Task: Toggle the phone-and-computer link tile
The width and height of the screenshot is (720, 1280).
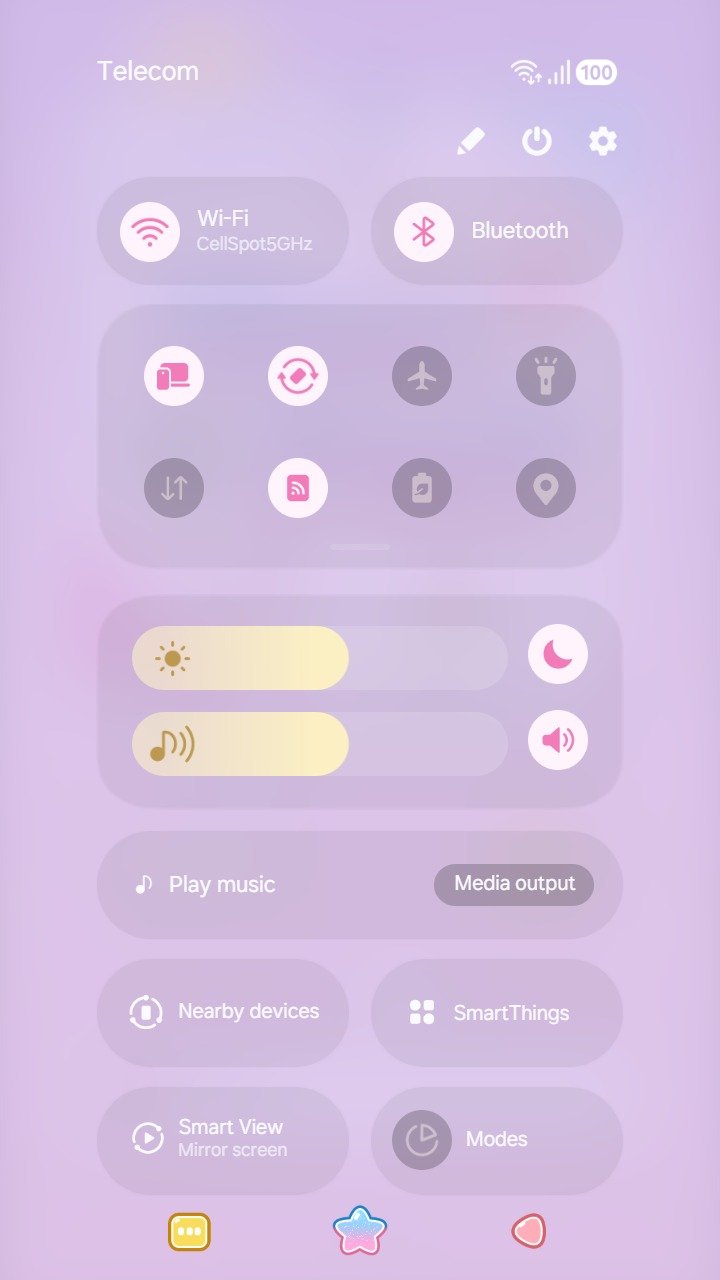Action: coord(174,376)
